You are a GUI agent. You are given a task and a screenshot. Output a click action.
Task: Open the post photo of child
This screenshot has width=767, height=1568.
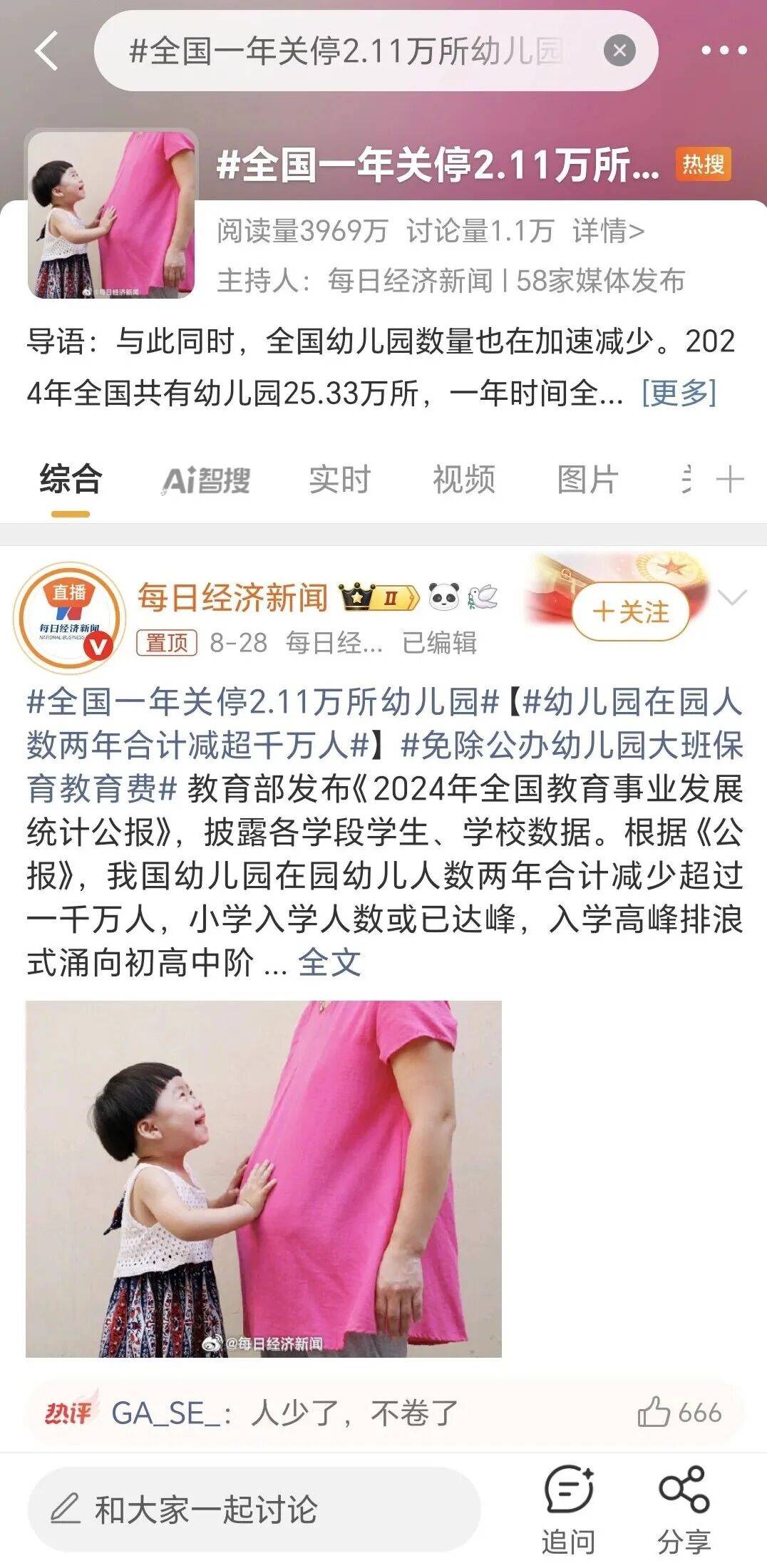[264, 1178]
